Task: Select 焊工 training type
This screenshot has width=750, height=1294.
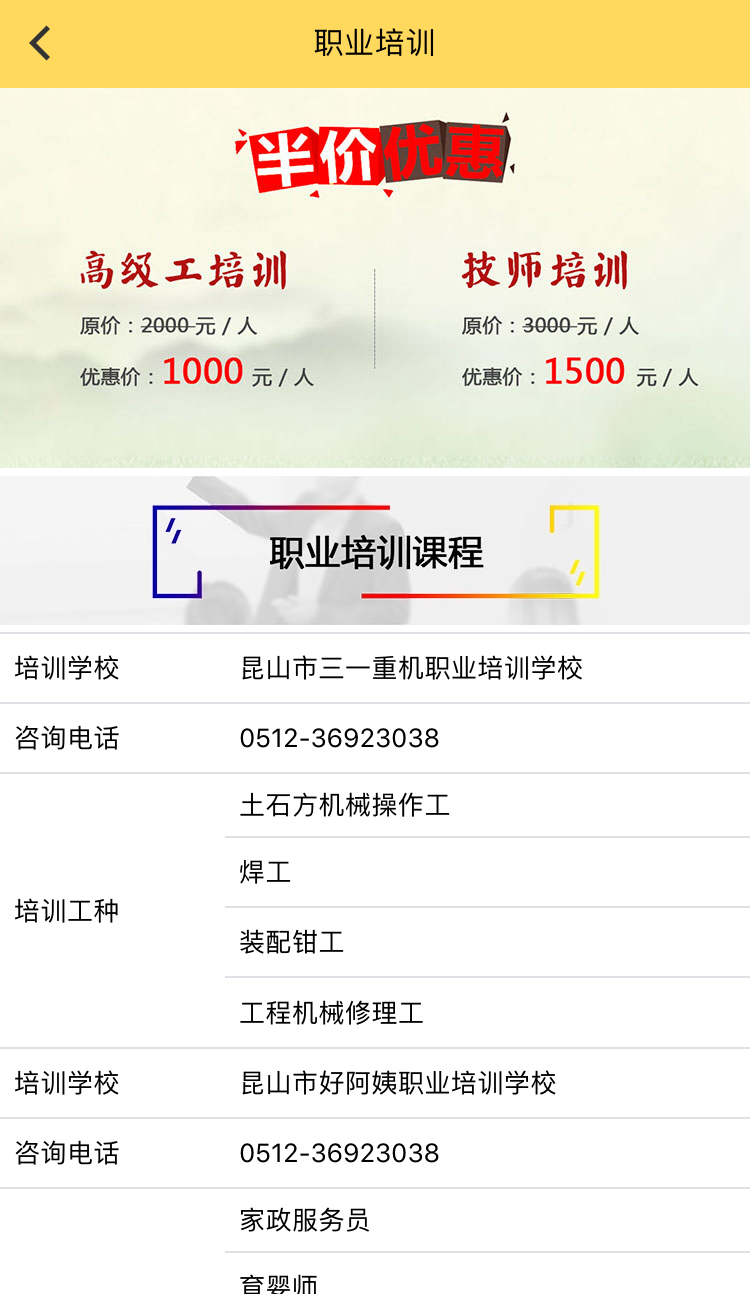Action: pyautogui.click(x=265, y=873)
